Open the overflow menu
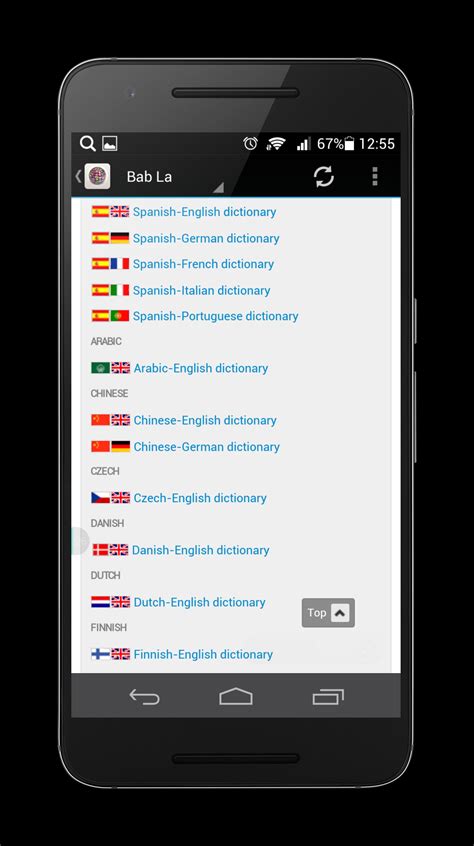Viewport: 474px width, 846px height. coord(375,176)
